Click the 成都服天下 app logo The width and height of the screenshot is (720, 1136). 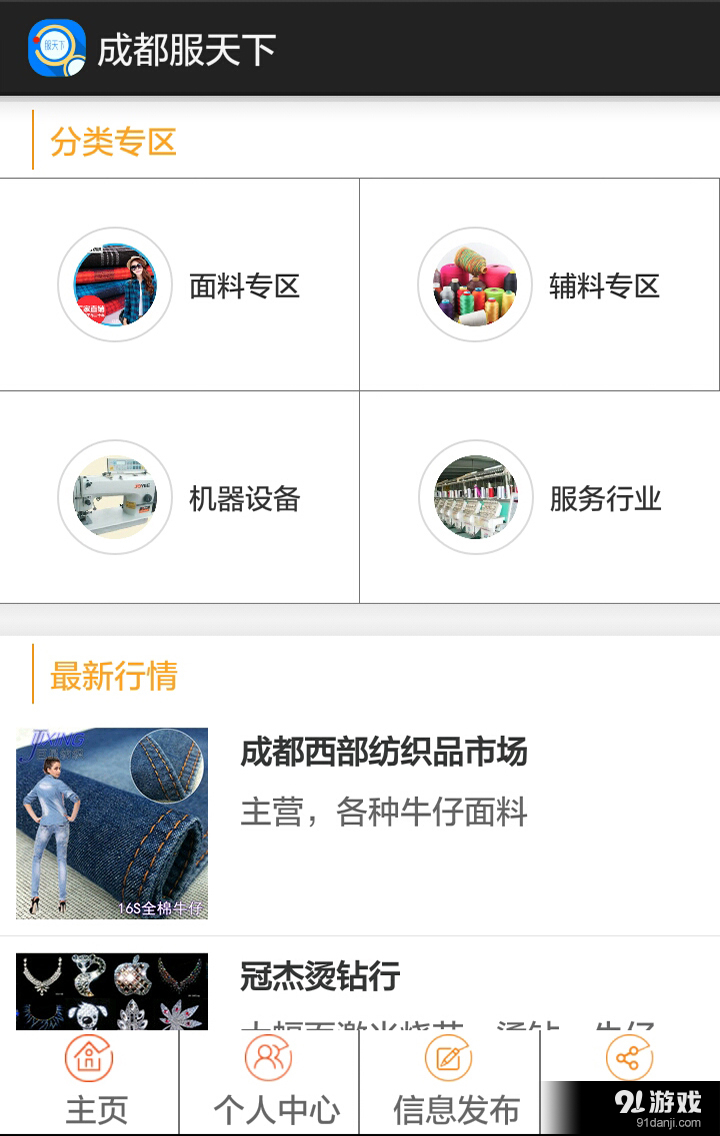(55, 46)
